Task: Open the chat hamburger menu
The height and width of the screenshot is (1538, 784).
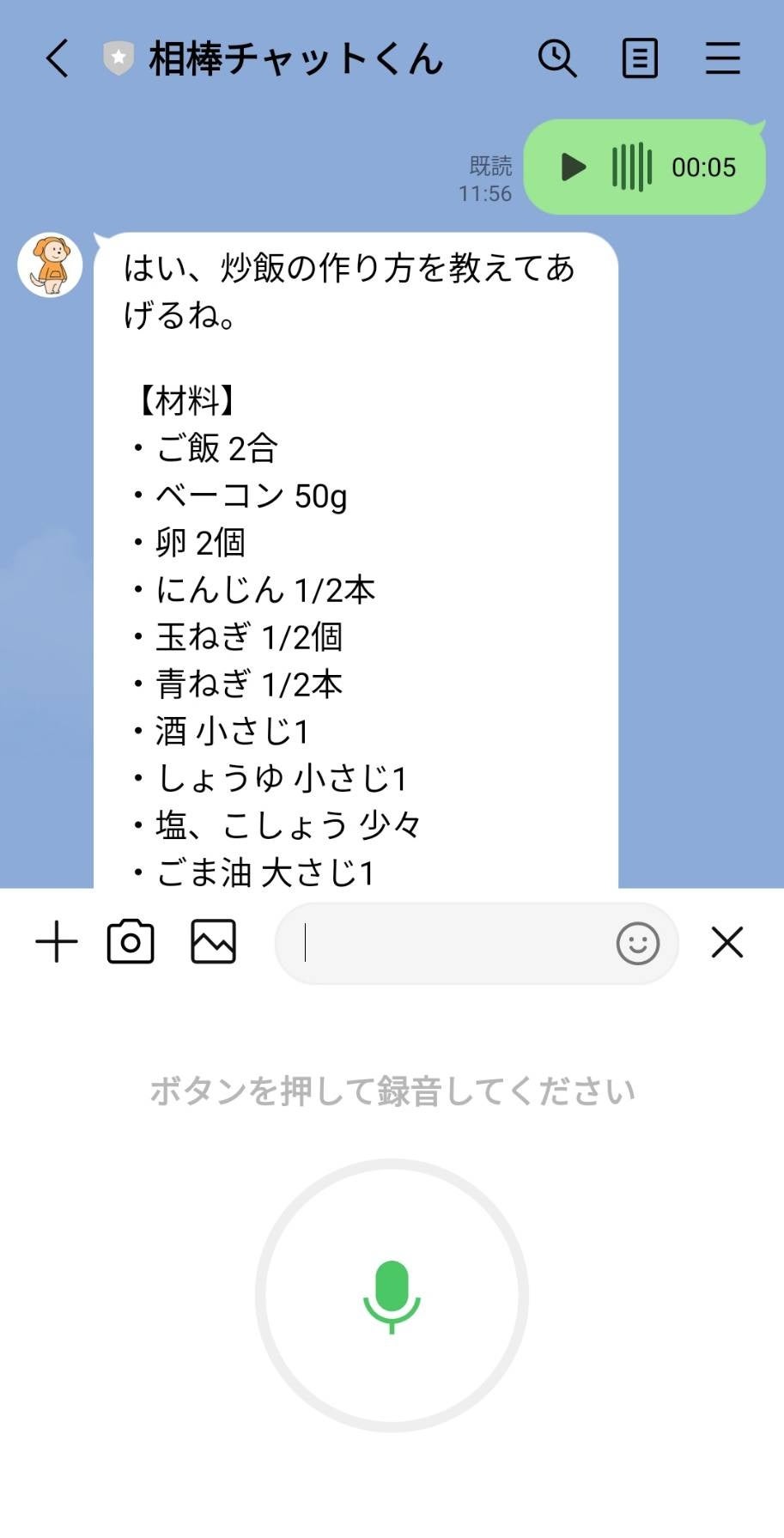Action: (x=722, y=59)
